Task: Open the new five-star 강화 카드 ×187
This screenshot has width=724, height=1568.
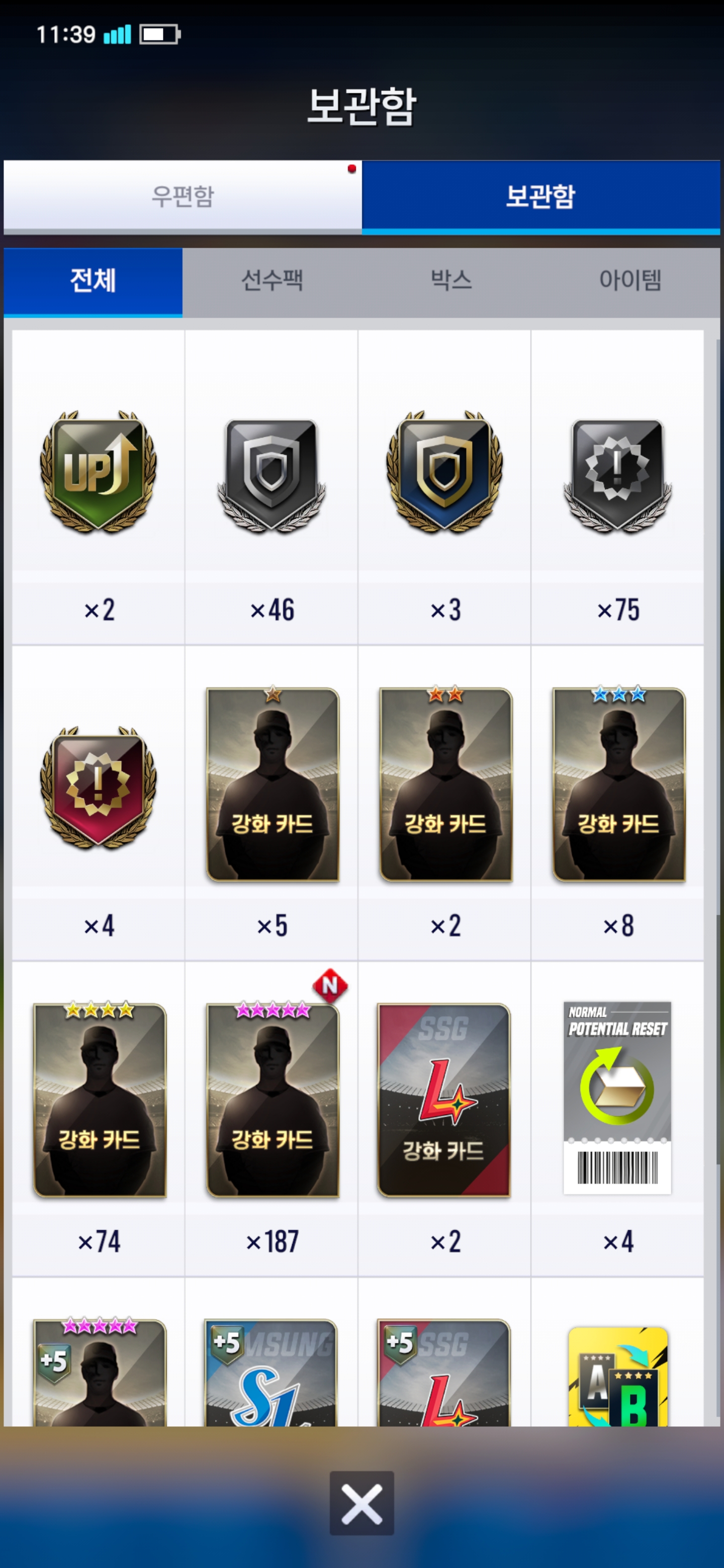Action: [271, 1119]
